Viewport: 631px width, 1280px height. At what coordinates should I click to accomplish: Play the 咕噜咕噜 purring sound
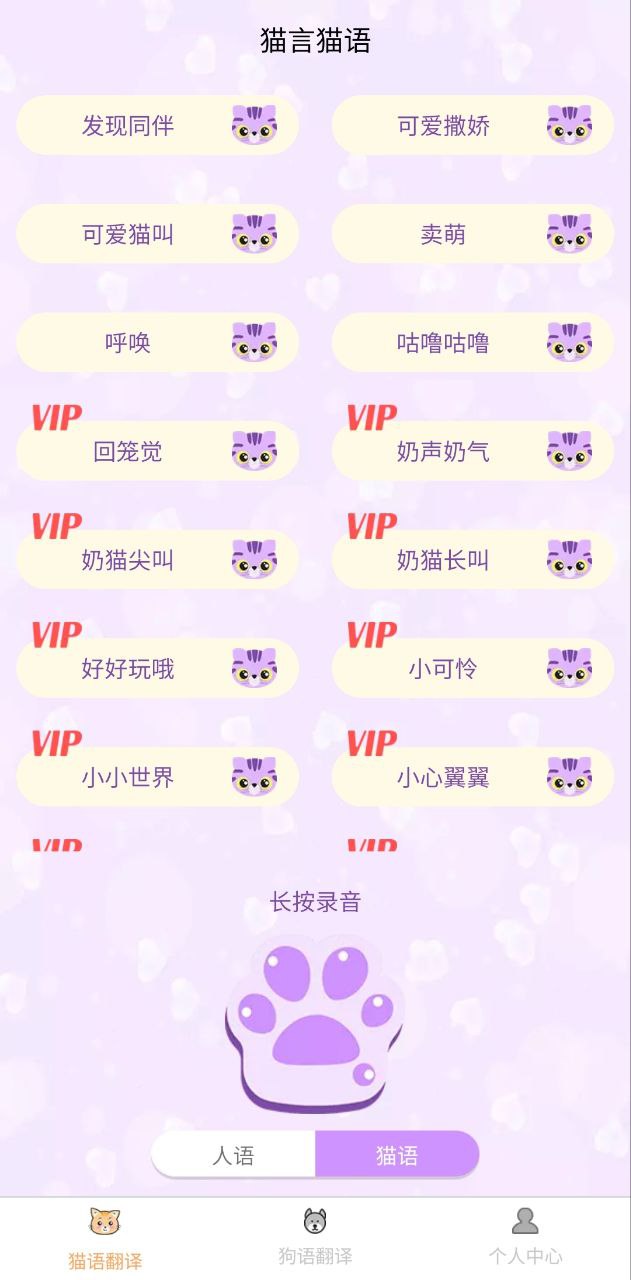(472, 343)
